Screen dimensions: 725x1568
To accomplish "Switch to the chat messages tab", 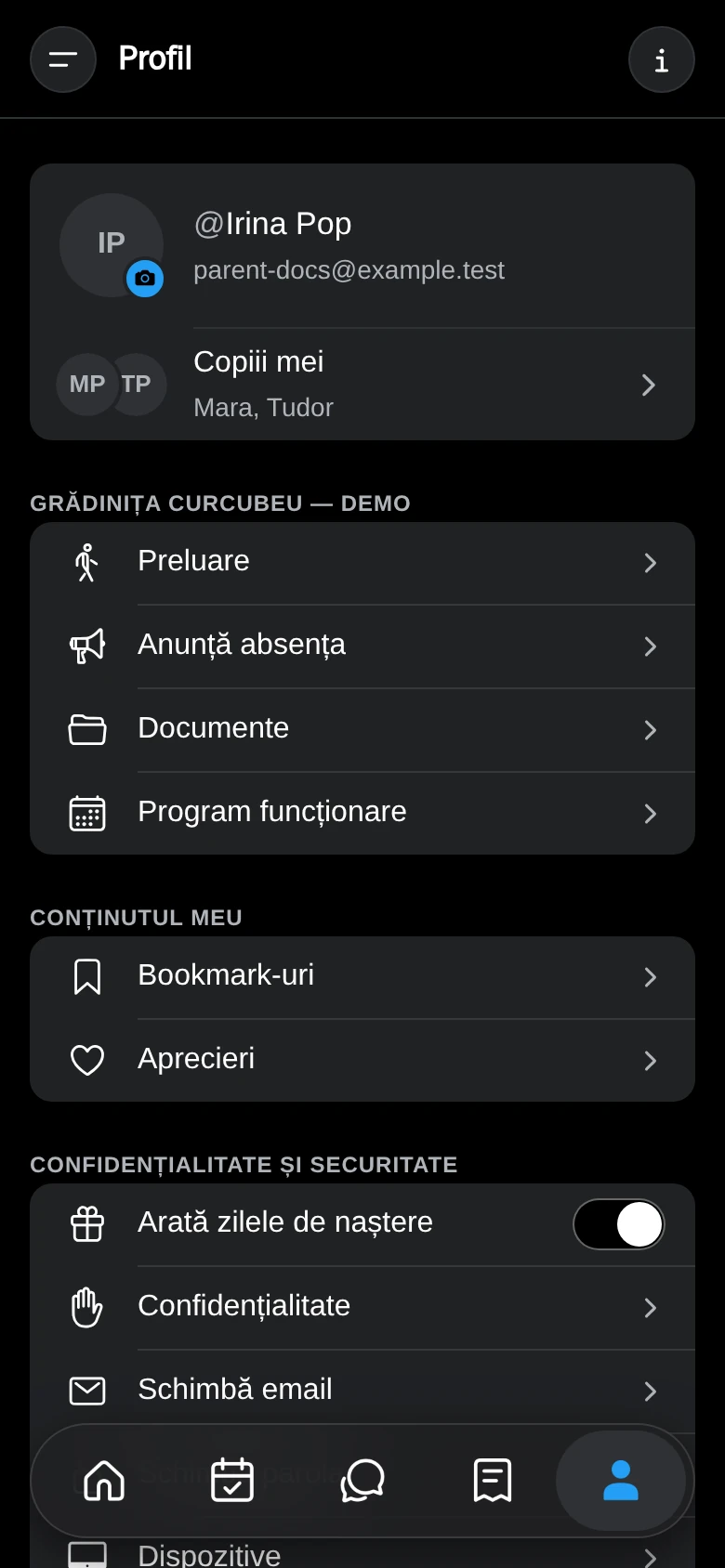I will 362,1481.
